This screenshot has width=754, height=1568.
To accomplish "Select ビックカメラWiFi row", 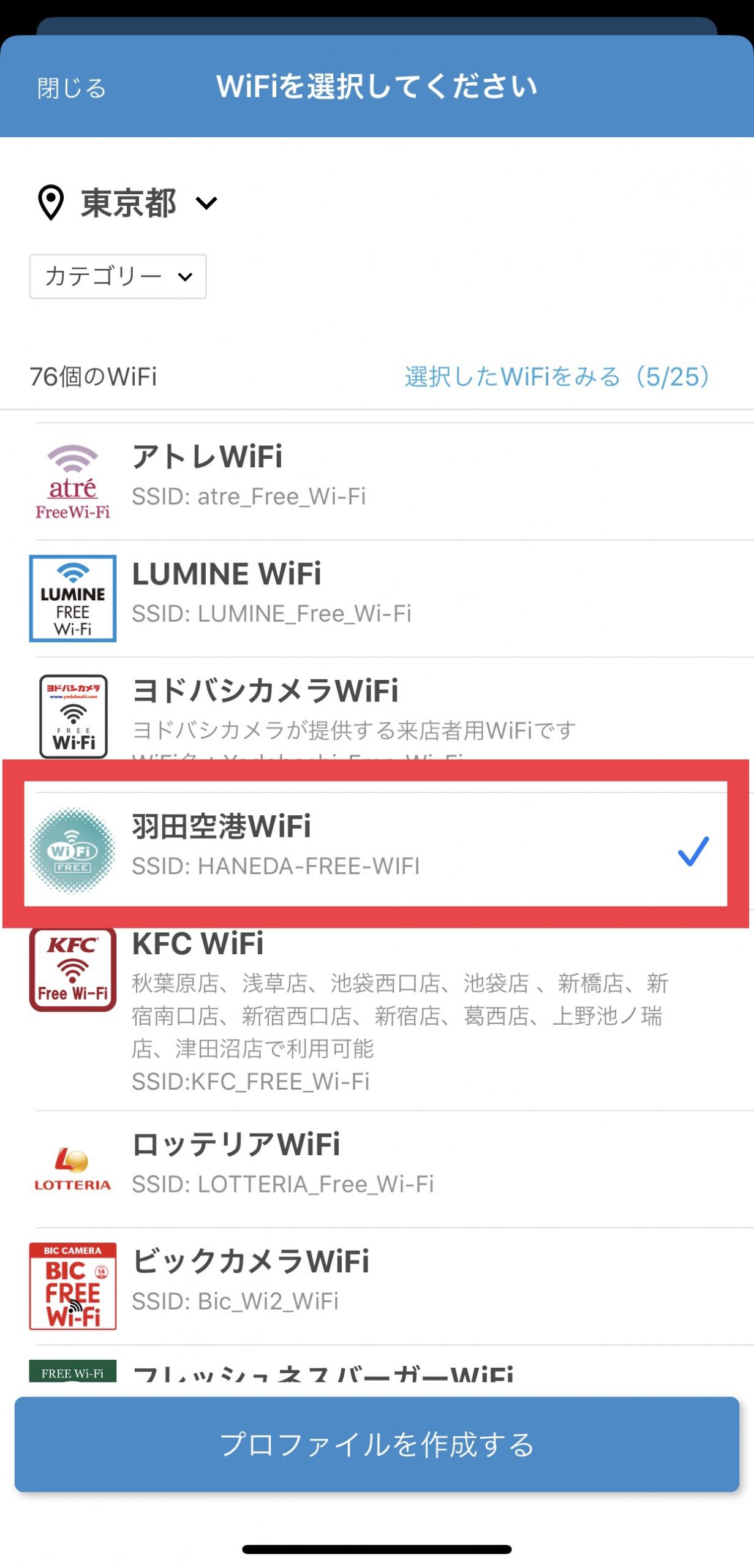I will [x=377, y=1286].
